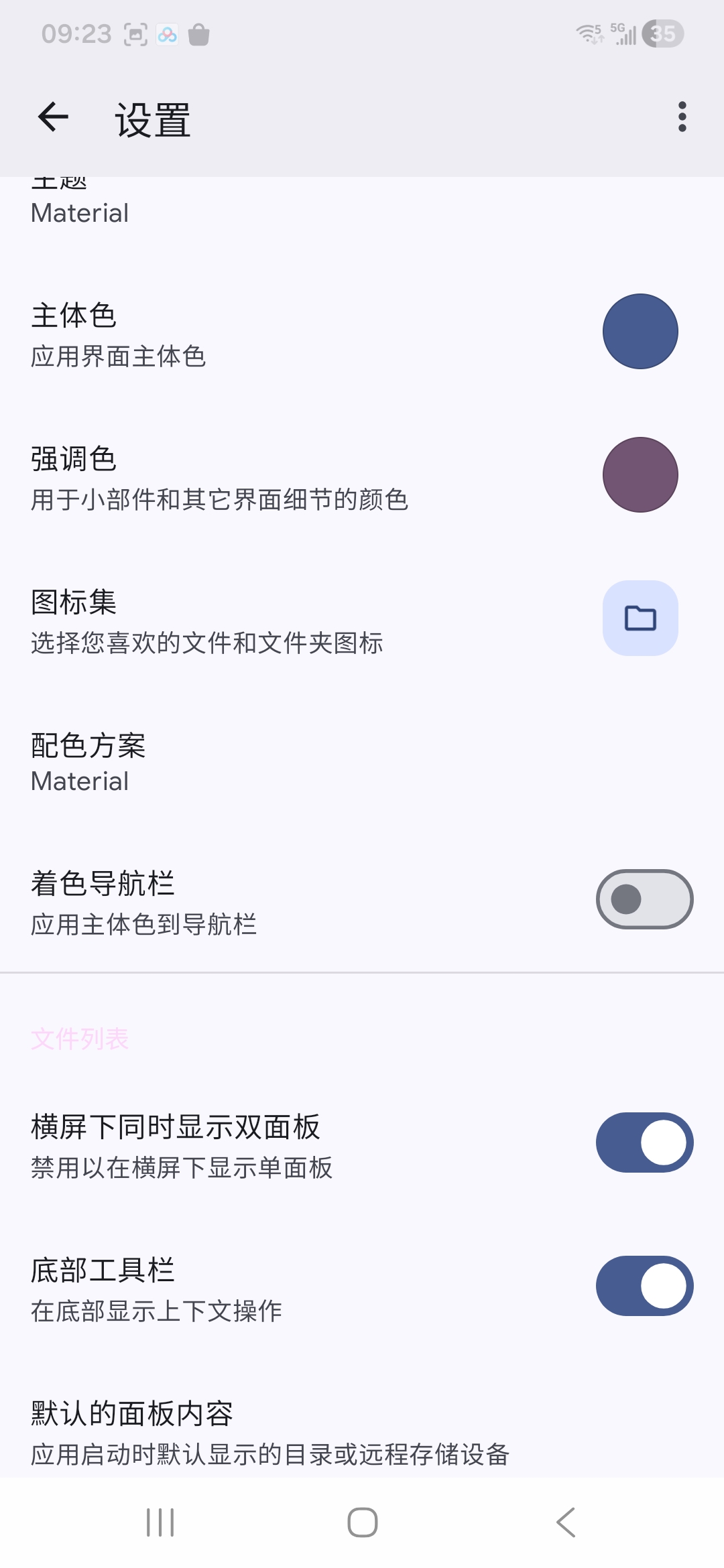724x1568 pixels.
Task: Select the 配色方案 setting
Action: [362, 762]
